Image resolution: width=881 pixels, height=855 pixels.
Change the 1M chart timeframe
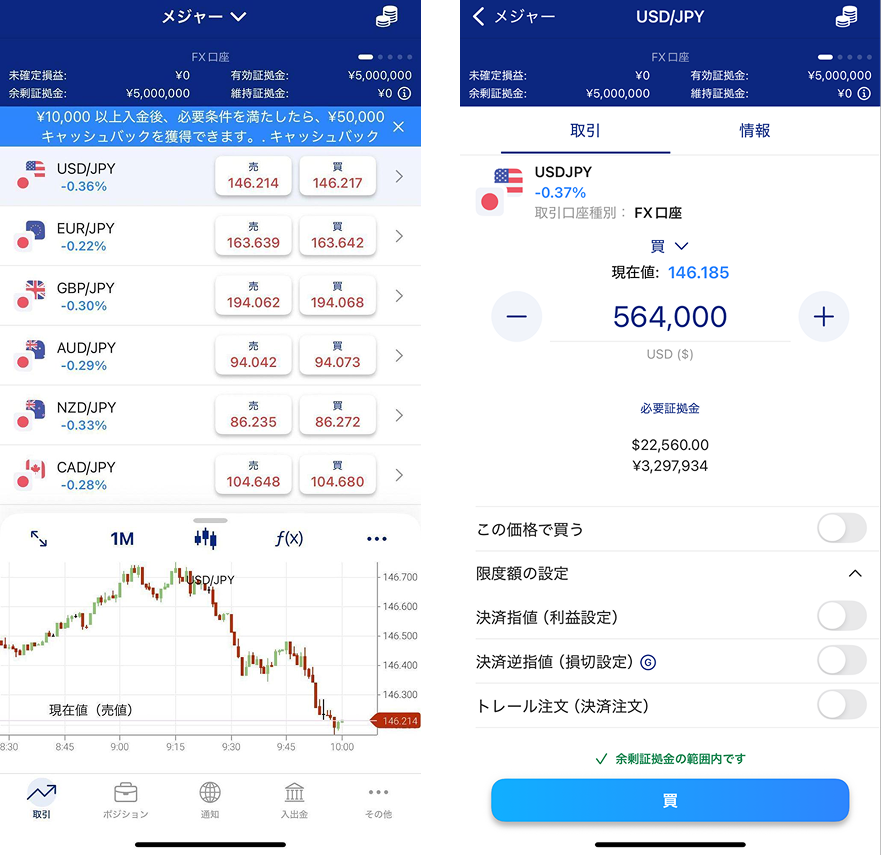(x=121, y=539)
